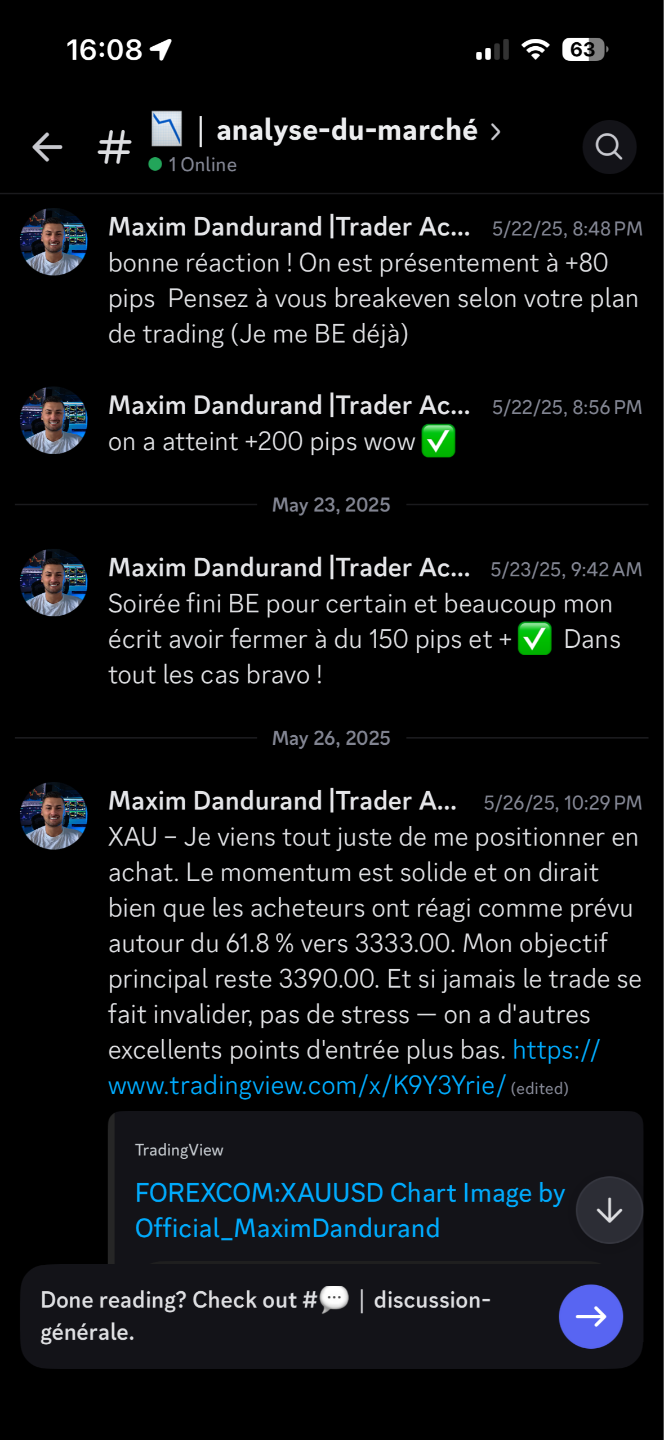View avatar of the +80 pips message author
664x1440 pixels.
54,242
